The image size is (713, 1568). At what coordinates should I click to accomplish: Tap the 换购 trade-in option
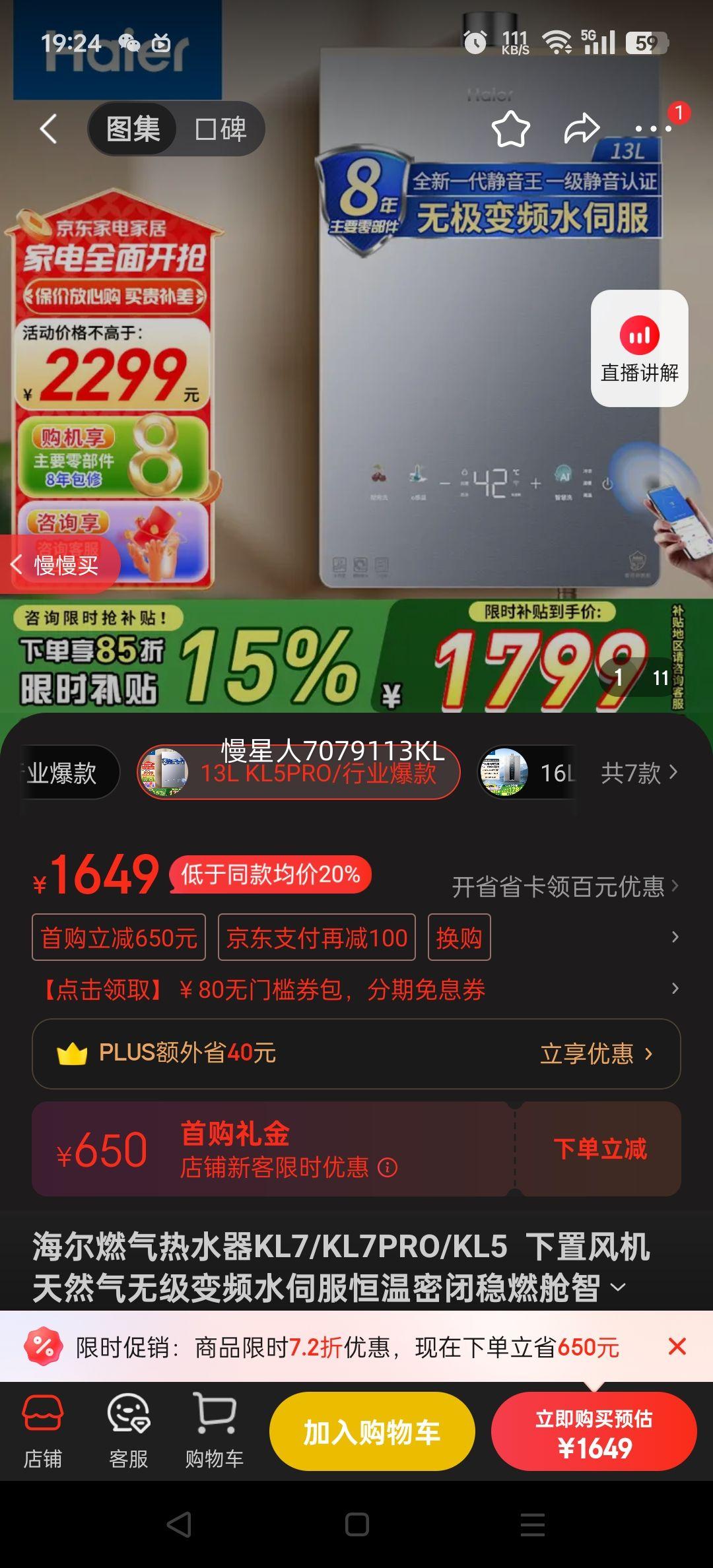coord(459,938)
